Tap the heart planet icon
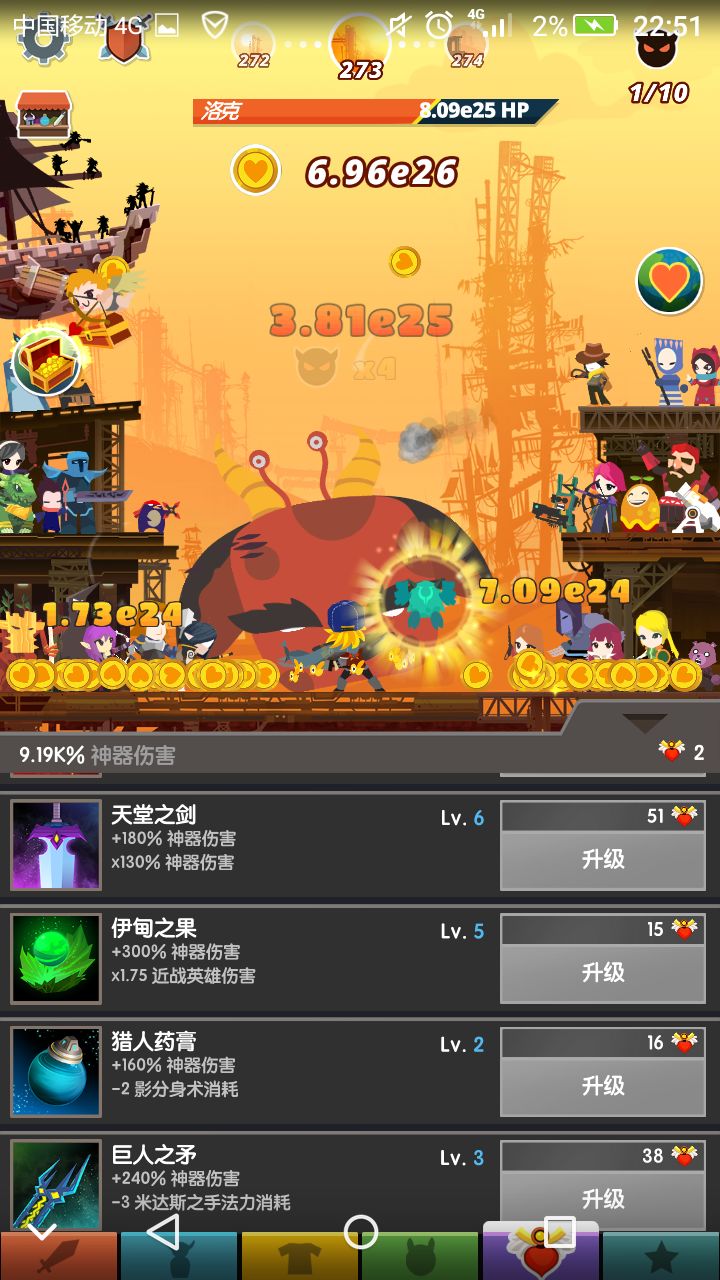This screenshot has width=720, height=1280. click(669, 281)
